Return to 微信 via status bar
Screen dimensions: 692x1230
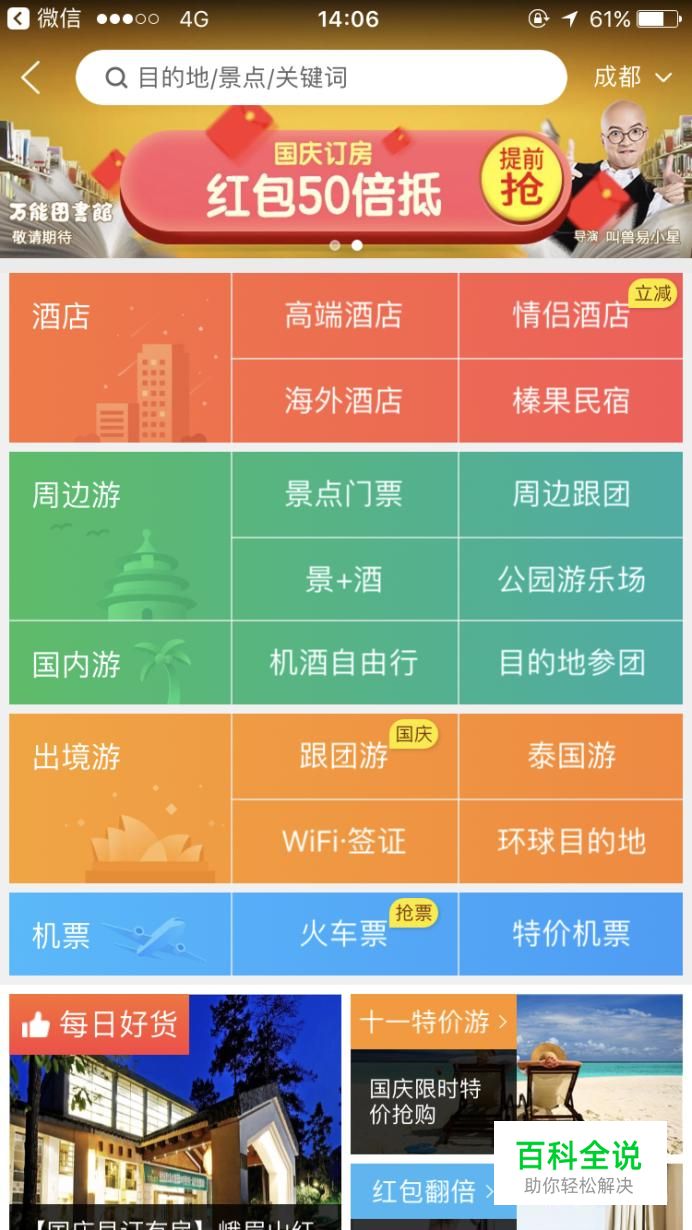[x=44, y=18]
